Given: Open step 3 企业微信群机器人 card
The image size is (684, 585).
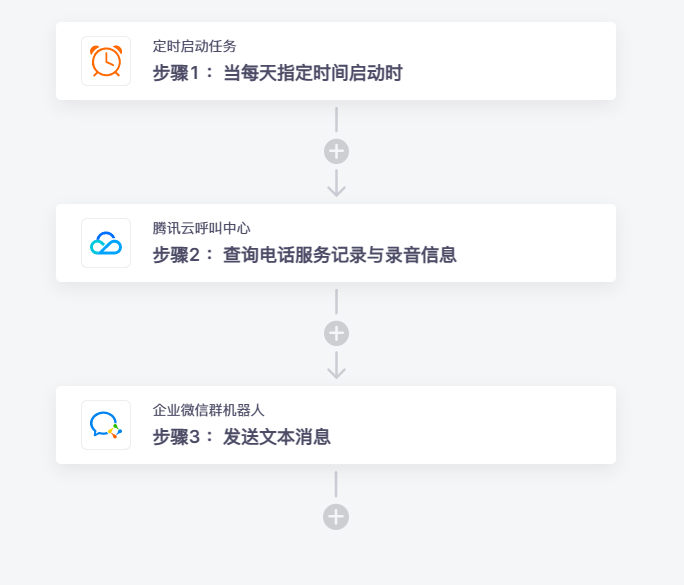Looking at the screenshot, I should (335, 425).
